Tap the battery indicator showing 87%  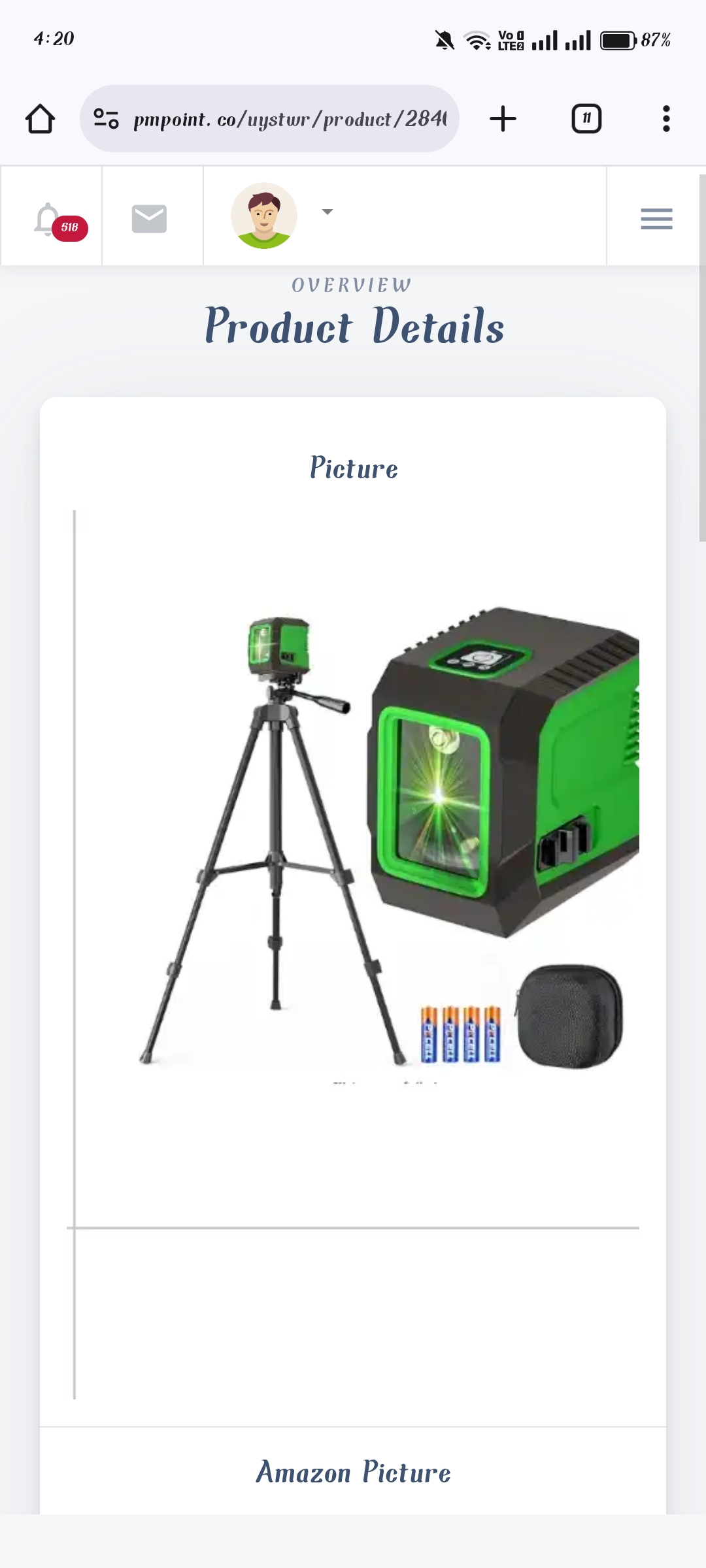coord(618,39)
